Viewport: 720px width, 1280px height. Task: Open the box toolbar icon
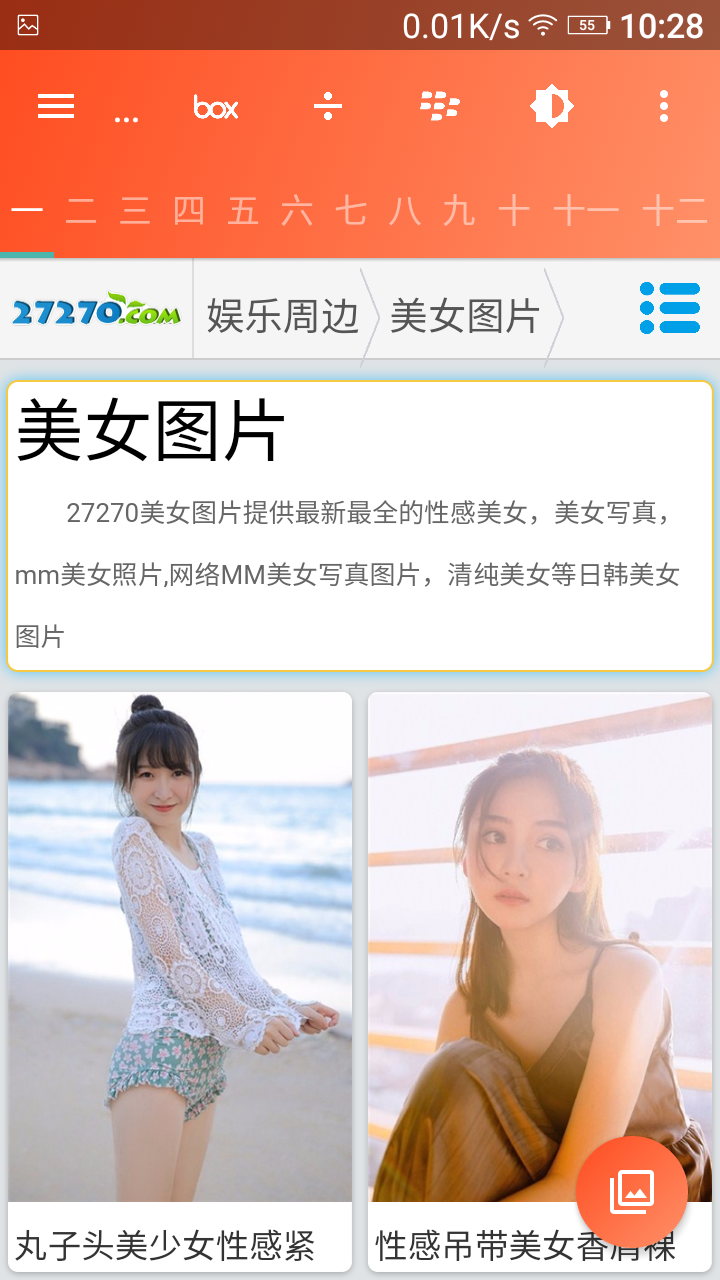pyautogui.click(x=216, y=107)
